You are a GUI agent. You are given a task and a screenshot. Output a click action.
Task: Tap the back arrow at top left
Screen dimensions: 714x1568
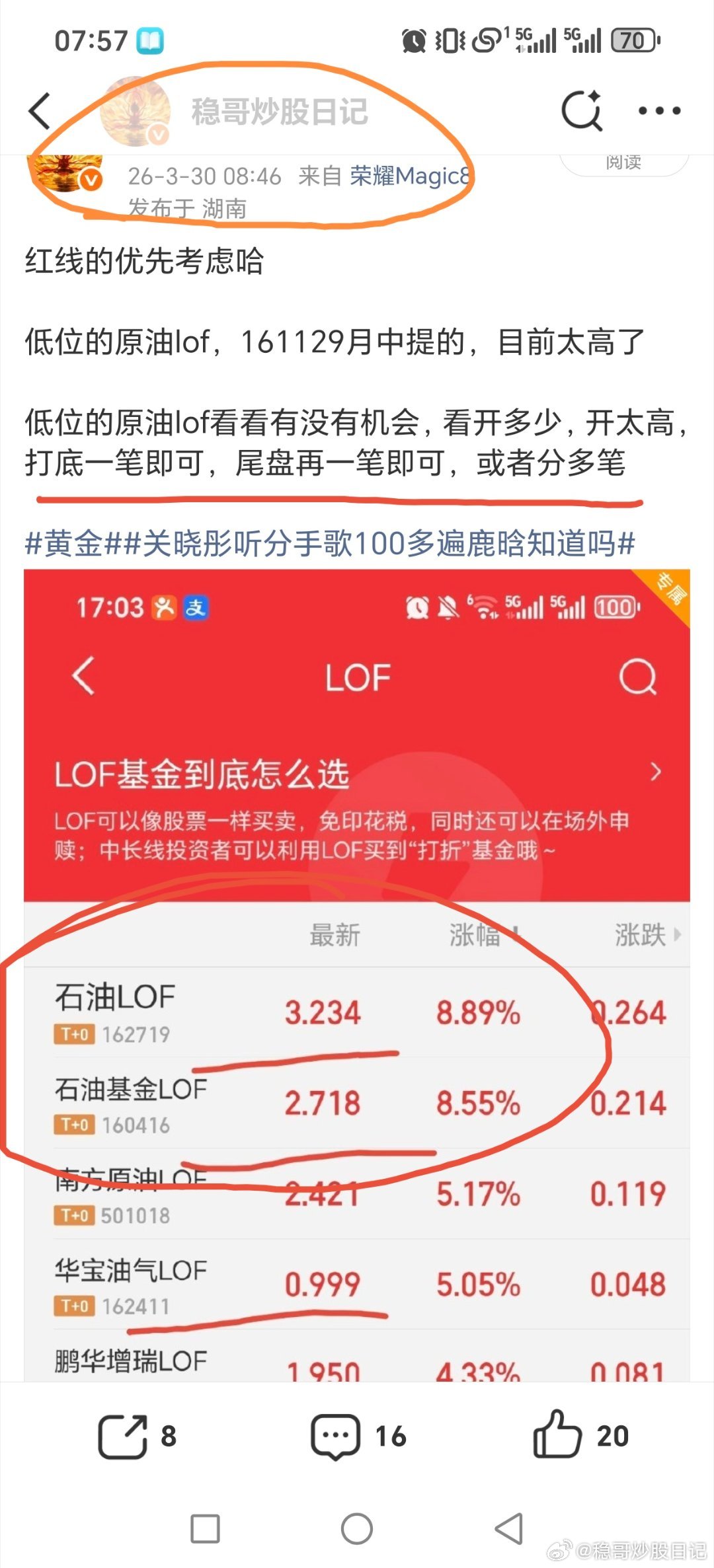pos(40,111)
